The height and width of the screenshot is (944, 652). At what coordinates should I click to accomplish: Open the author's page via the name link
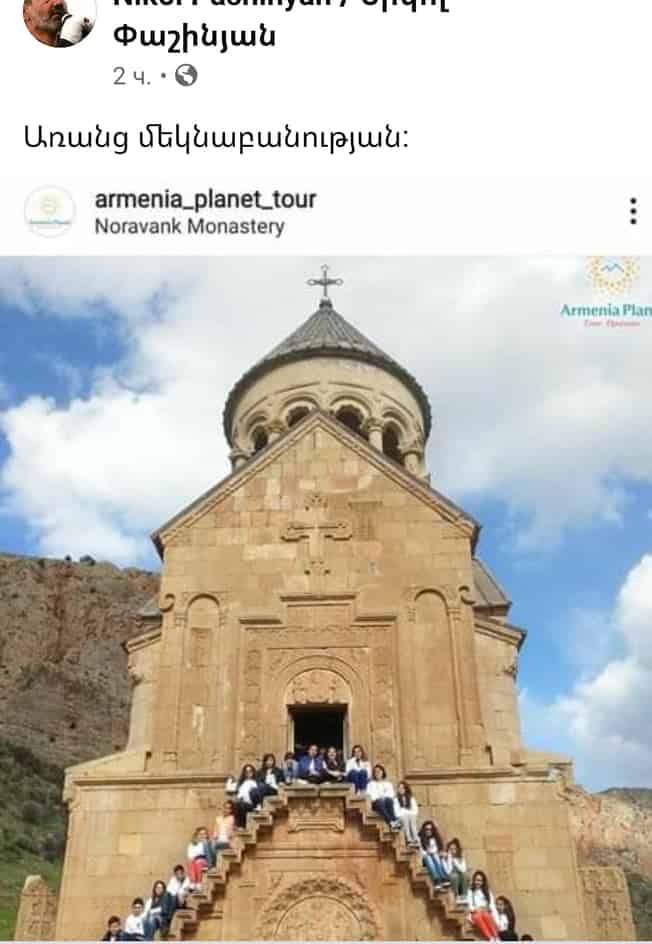(x=194, y=37)
